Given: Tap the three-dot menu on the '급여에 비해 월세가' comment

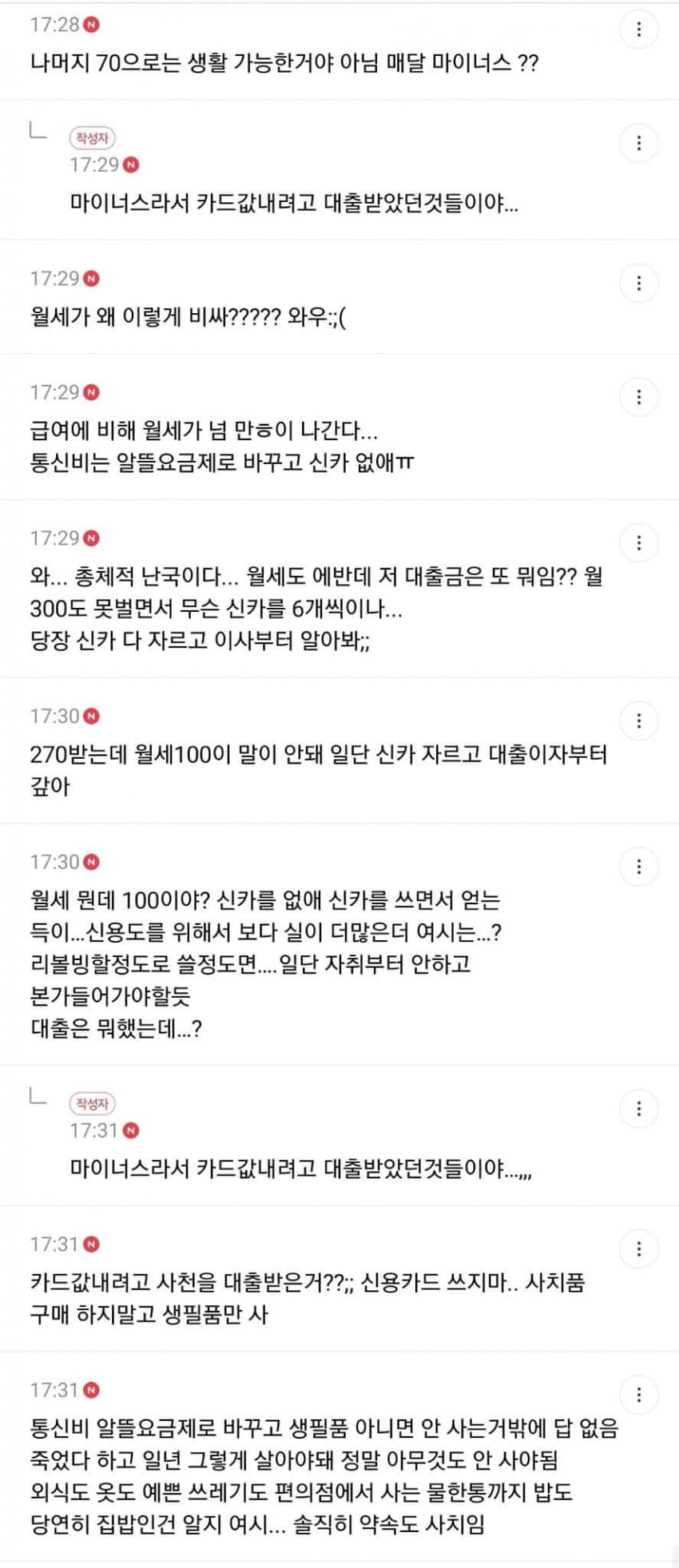Looking at the screenshot, I should [x=638, y=397].
